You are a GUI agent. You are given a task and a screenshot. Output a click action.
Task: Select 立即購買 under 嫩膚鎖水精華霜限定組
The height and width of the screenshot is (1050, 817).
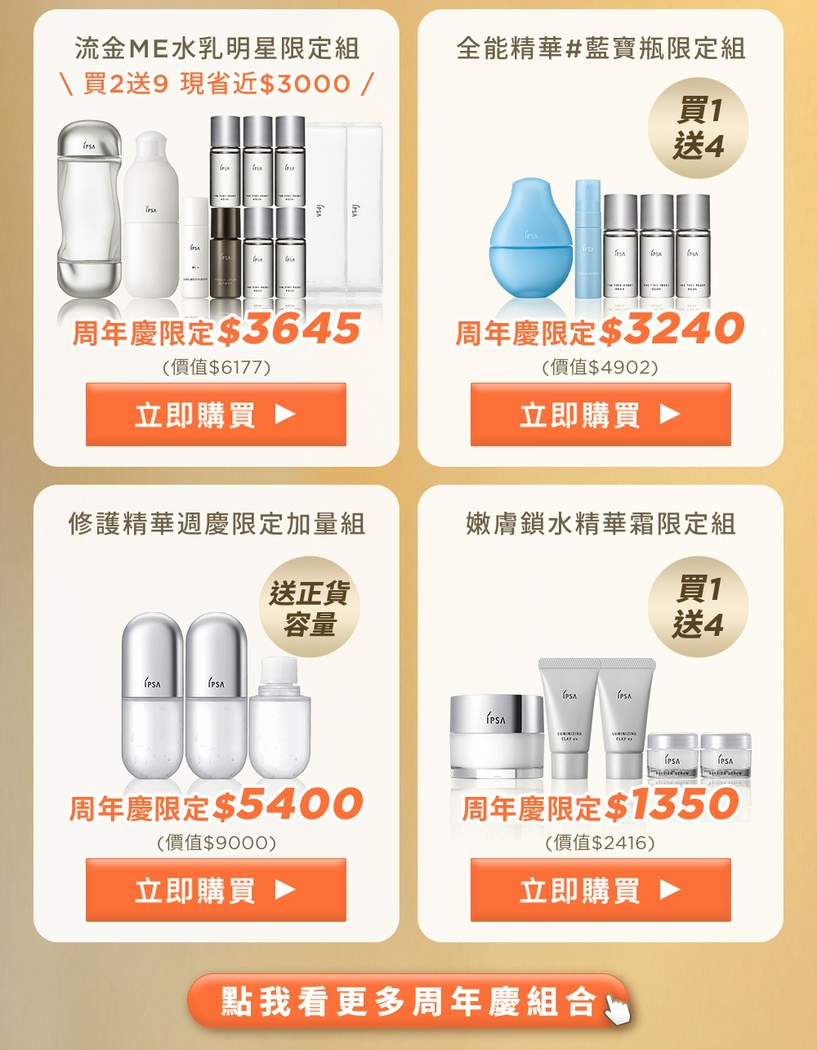click(x=600, y=889)
